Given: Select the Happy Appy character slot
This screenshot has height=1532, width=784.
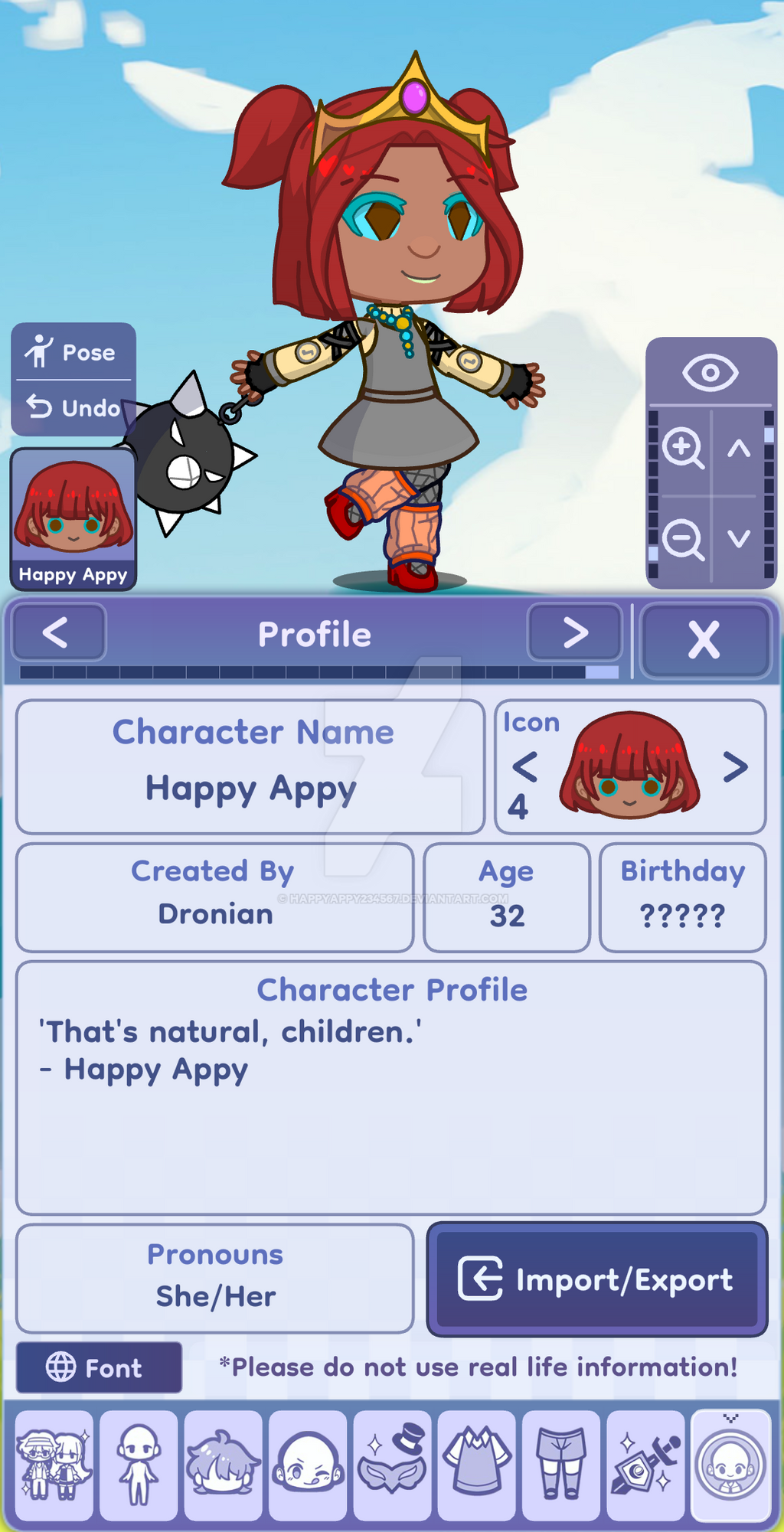Looking at the screenshot, I should [x=73, y=519].
